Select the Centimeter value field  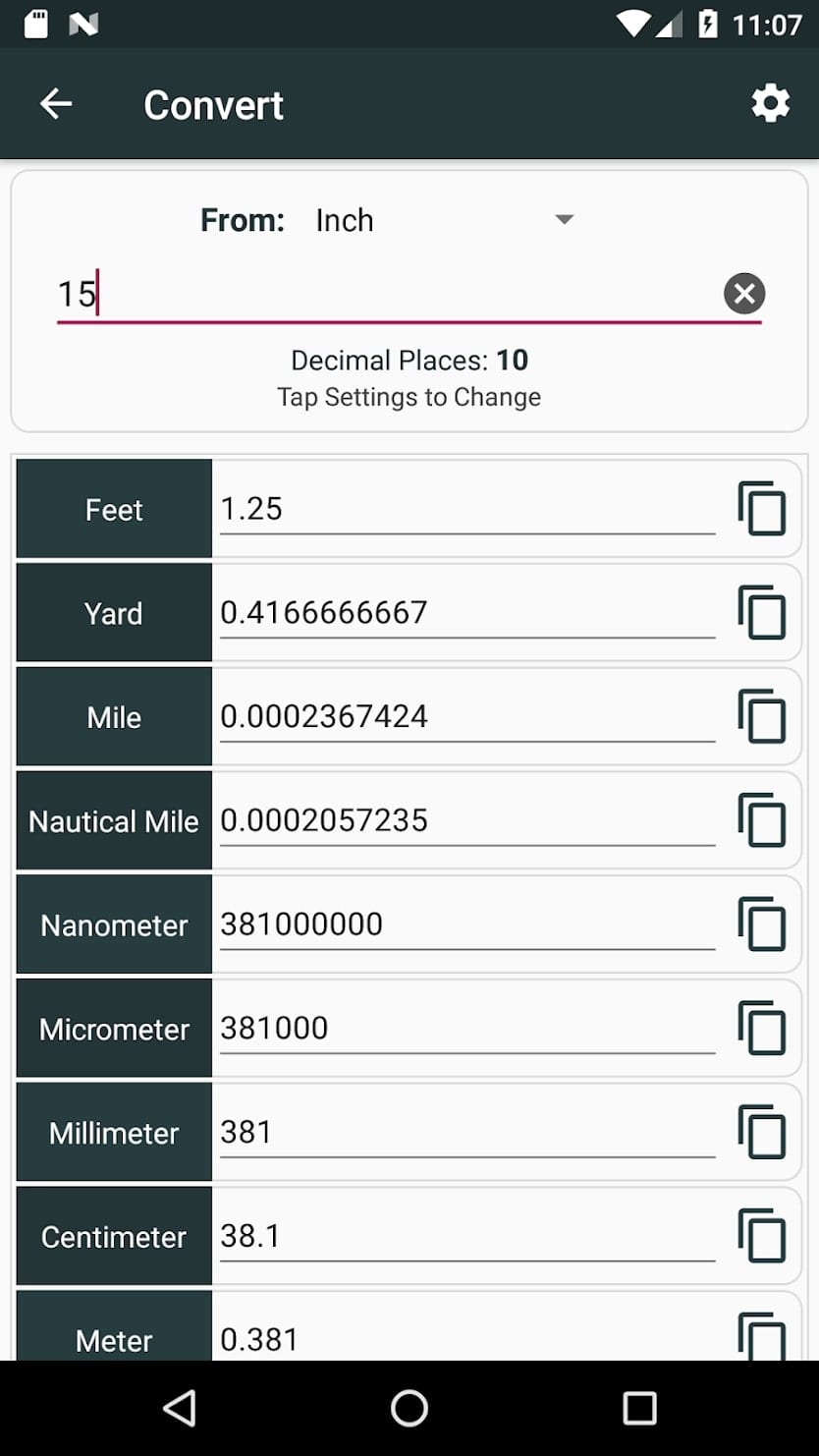click(x=467, y=1236)
